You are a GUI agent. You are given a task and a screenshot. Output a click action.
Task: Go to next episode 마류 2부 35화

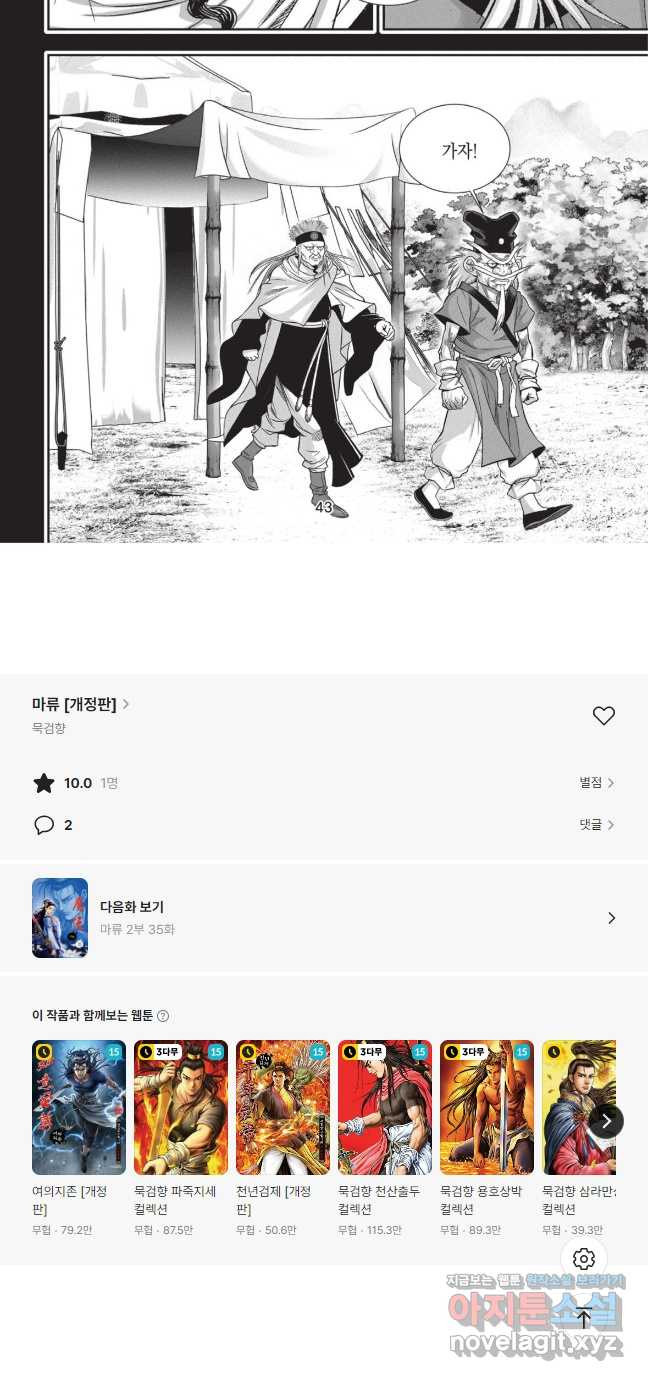[x=323, y=918]
